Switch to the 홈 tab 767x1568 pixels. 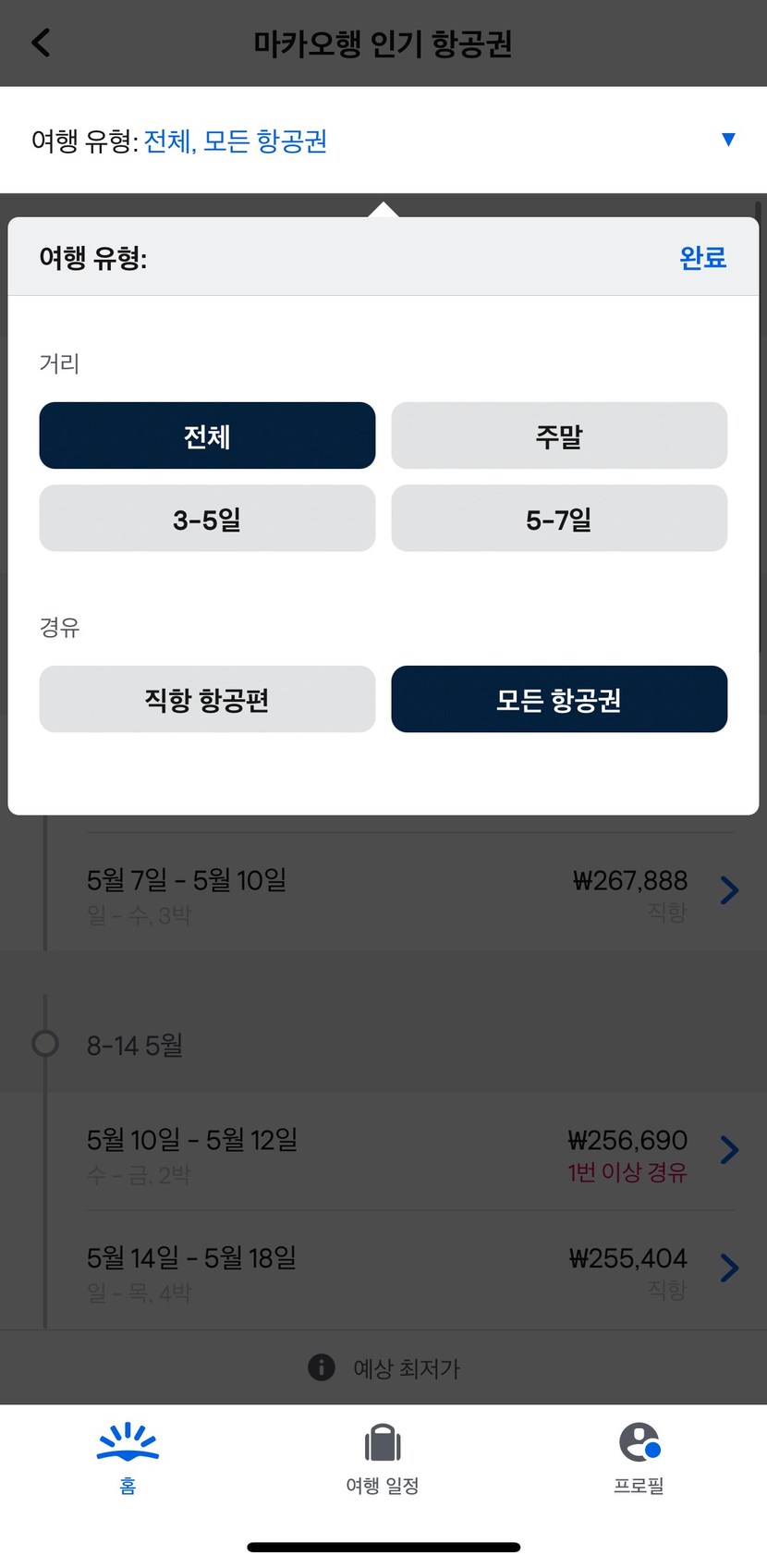click(128, 1458)
